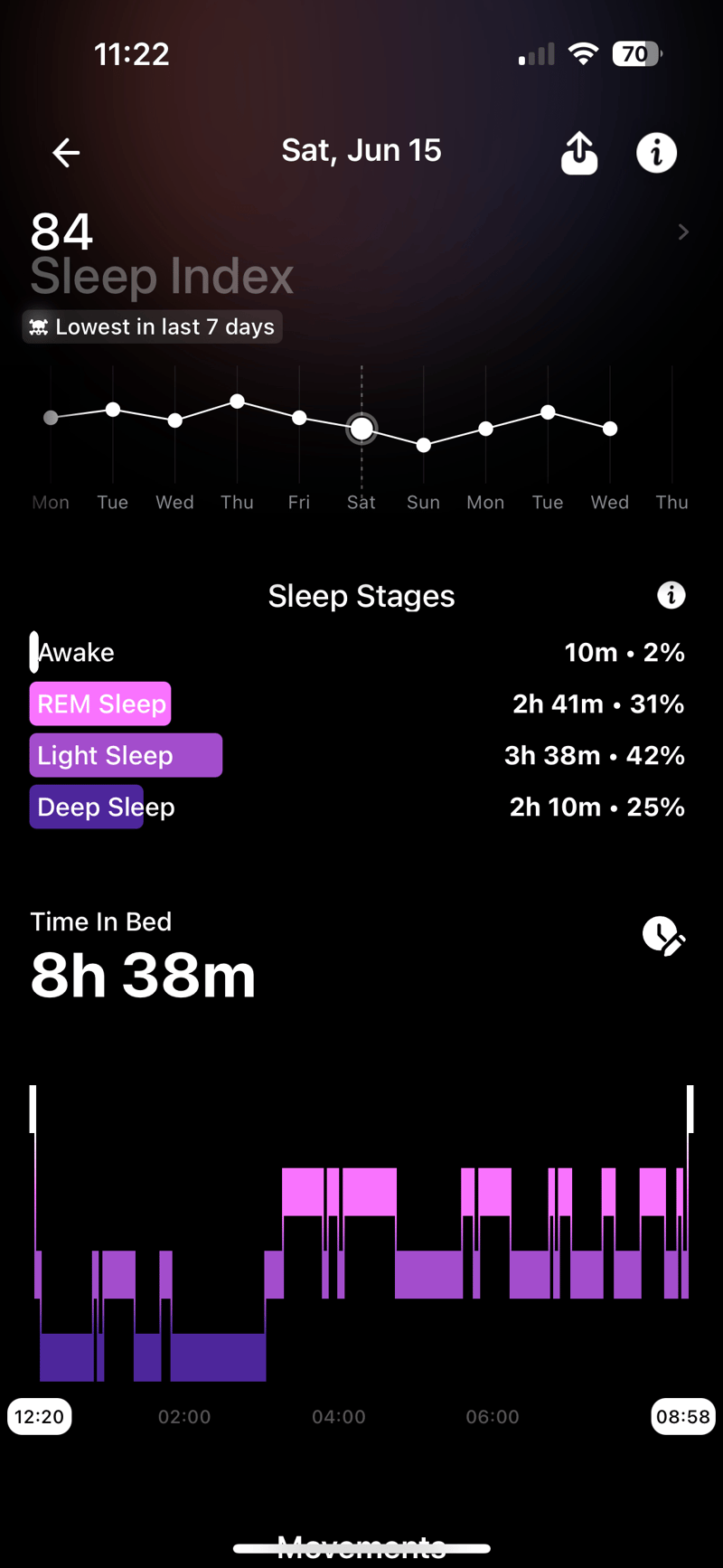Expand Sleep Index details via the chevron
The image size is (723, 1568).
(x=683, y=232)
